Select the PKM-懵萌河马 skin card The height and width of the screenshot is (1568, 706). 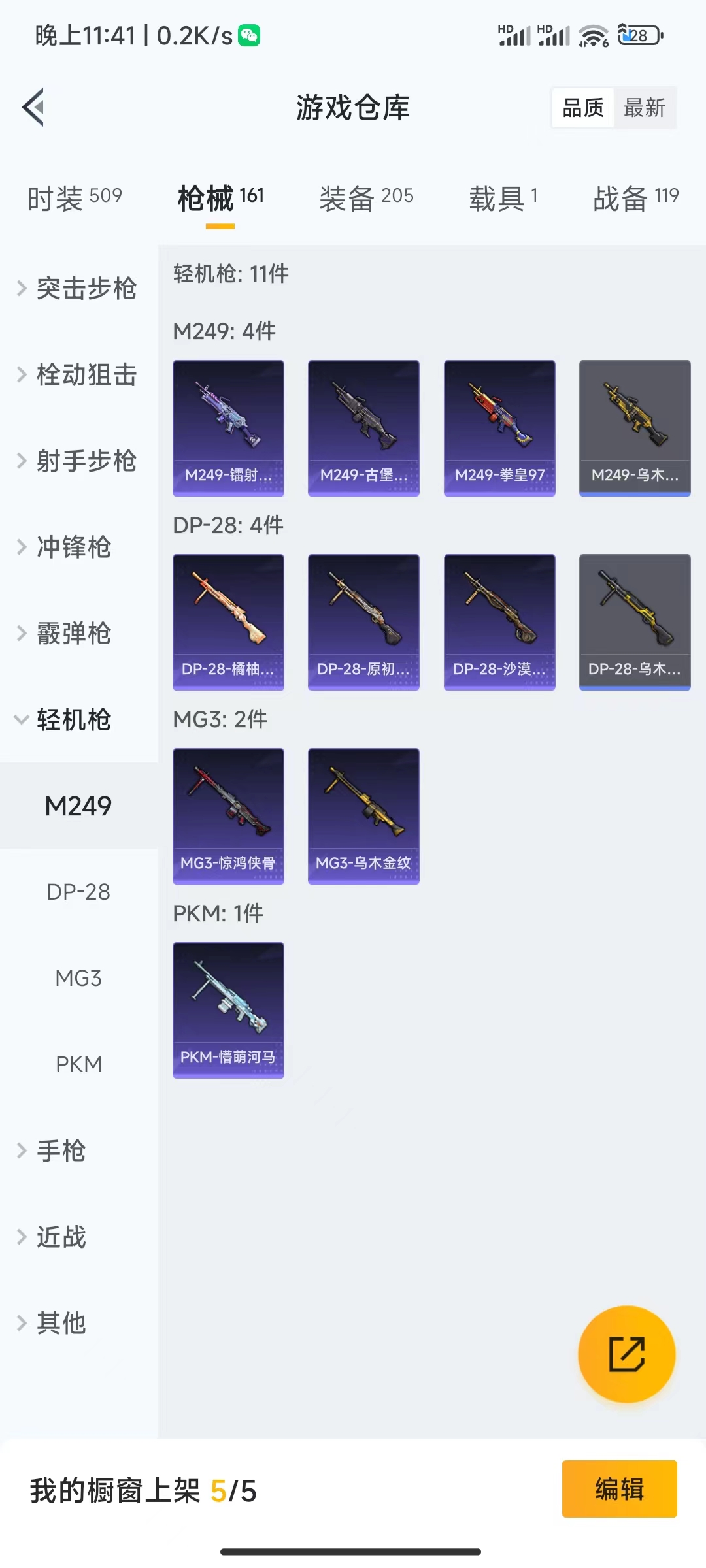[x=228, y=1009]
